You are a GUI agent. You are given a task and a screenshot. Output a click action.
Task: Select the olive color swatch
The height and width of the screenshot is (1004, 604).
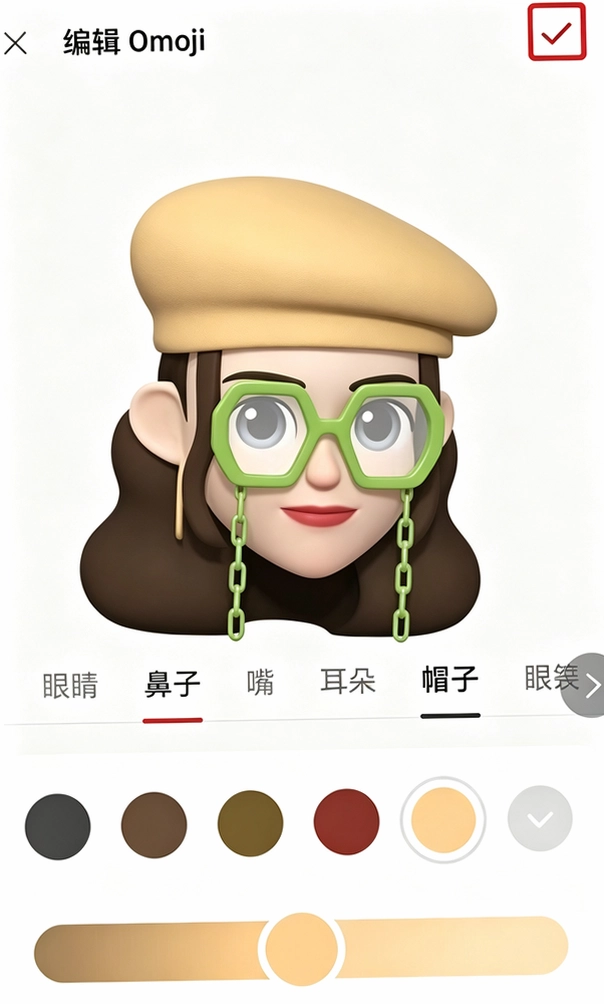(250, 823)
